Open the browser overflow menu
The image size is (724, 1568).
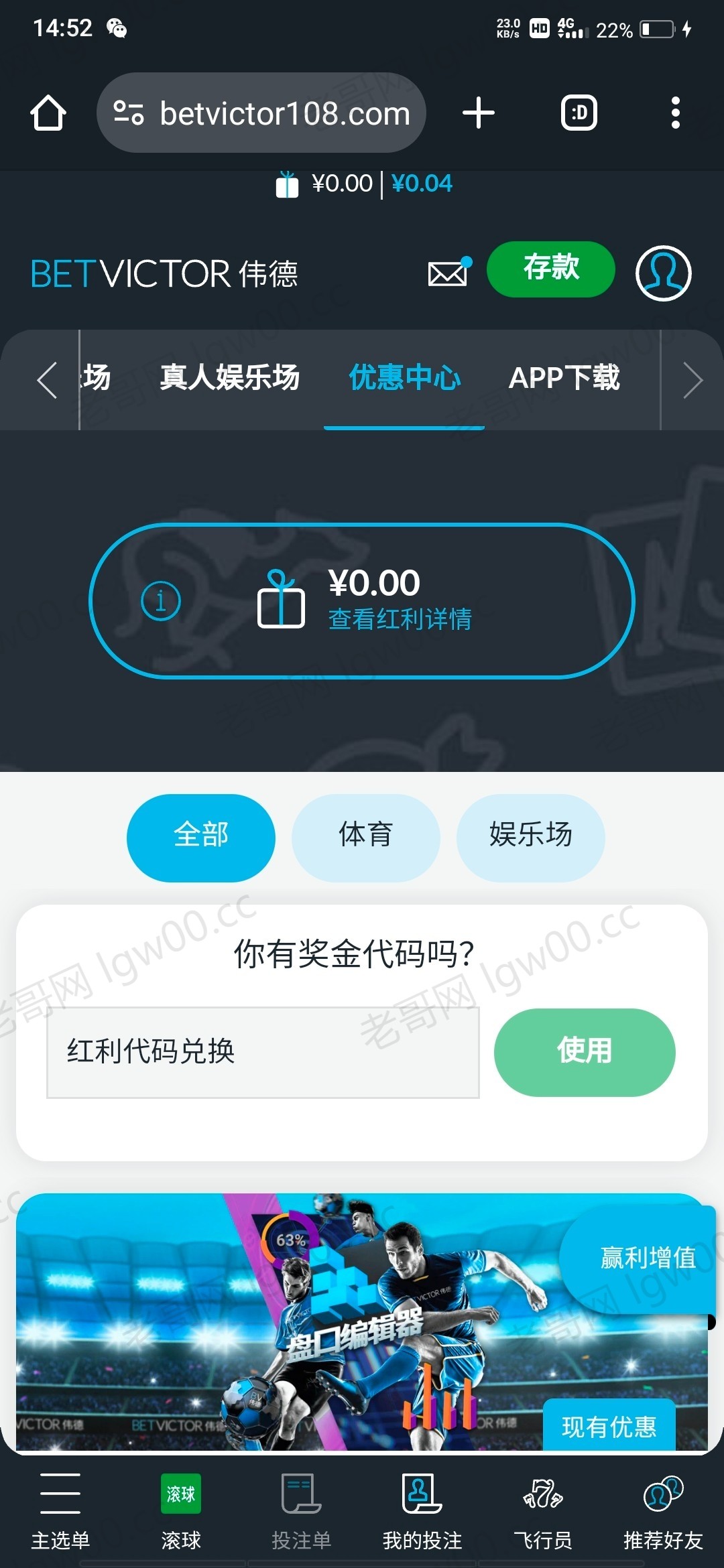click(675, 113)
